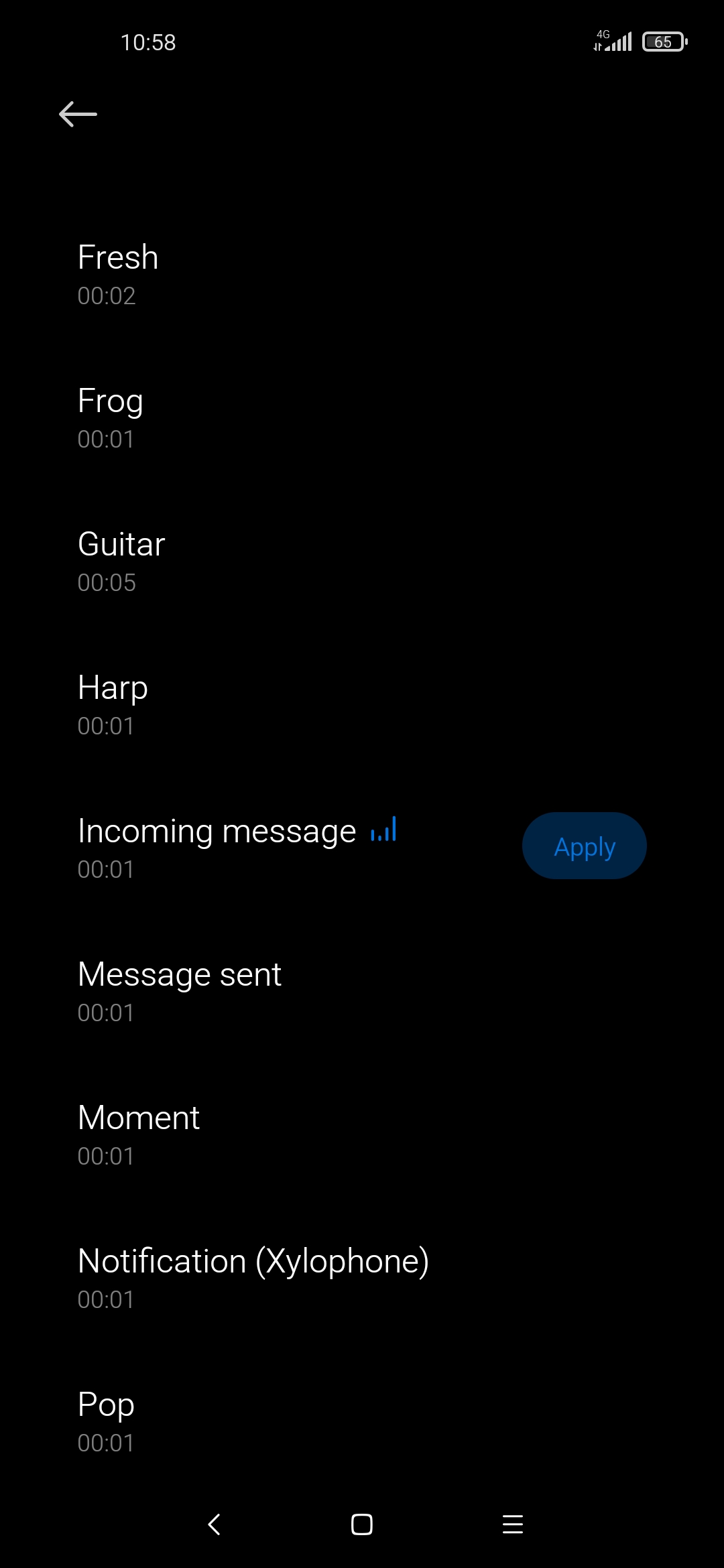The width and height of the screenshot is (724, 1568).
Task: Tap the system home button
Action: 362,1524
